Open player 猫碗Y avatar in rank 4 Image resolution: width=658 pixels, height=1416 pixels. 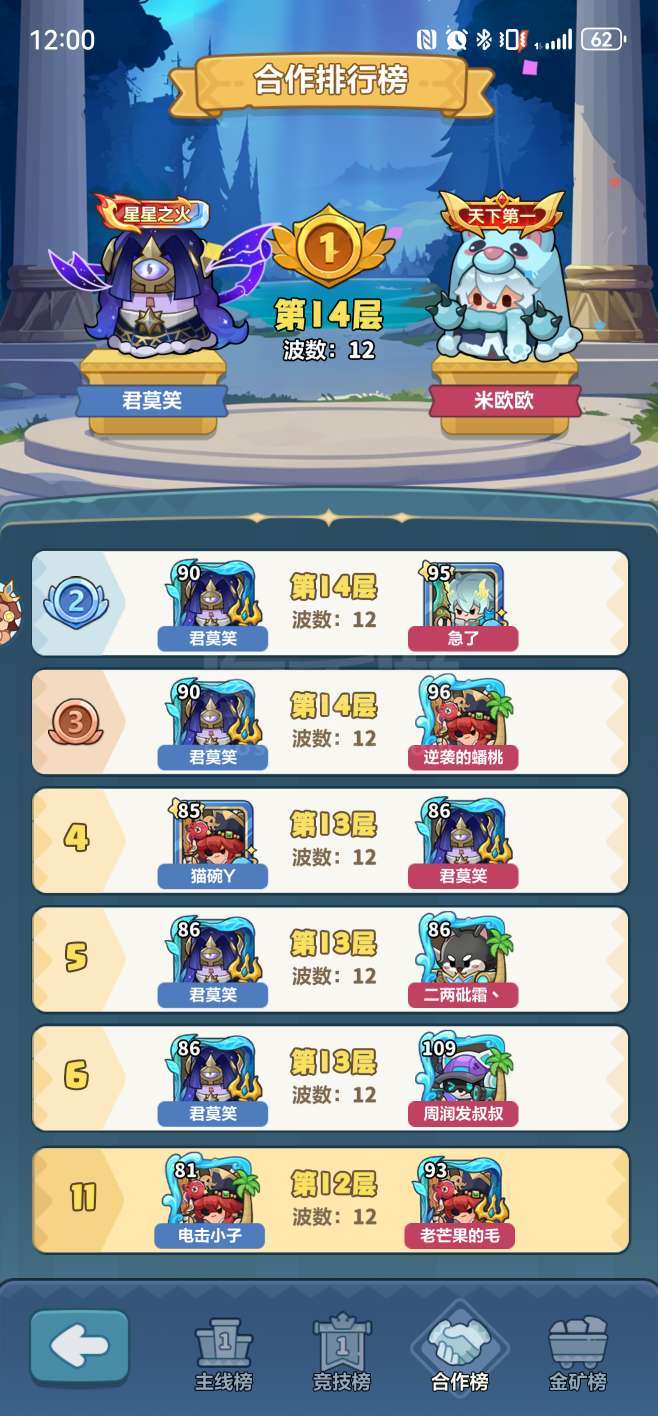click(212, 835)
